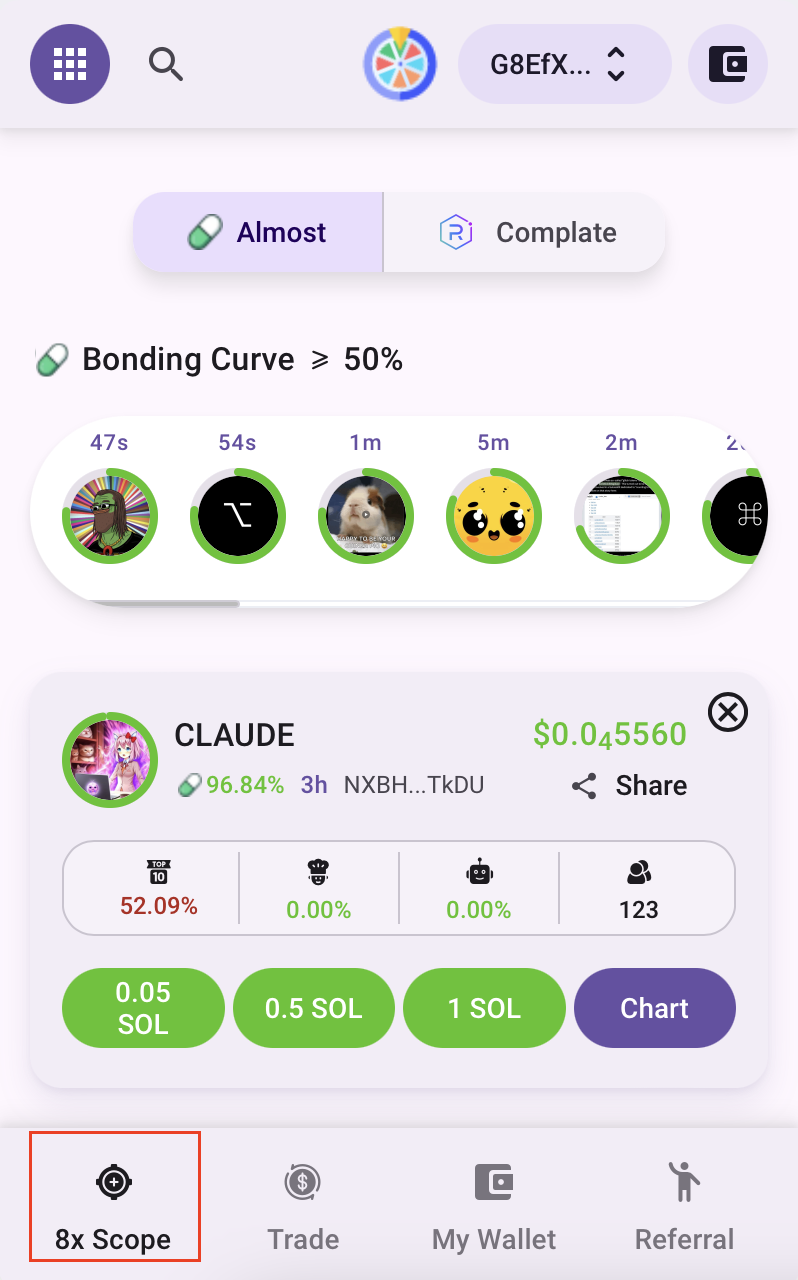Open the 2m token avatar

[x=622, y=516]
